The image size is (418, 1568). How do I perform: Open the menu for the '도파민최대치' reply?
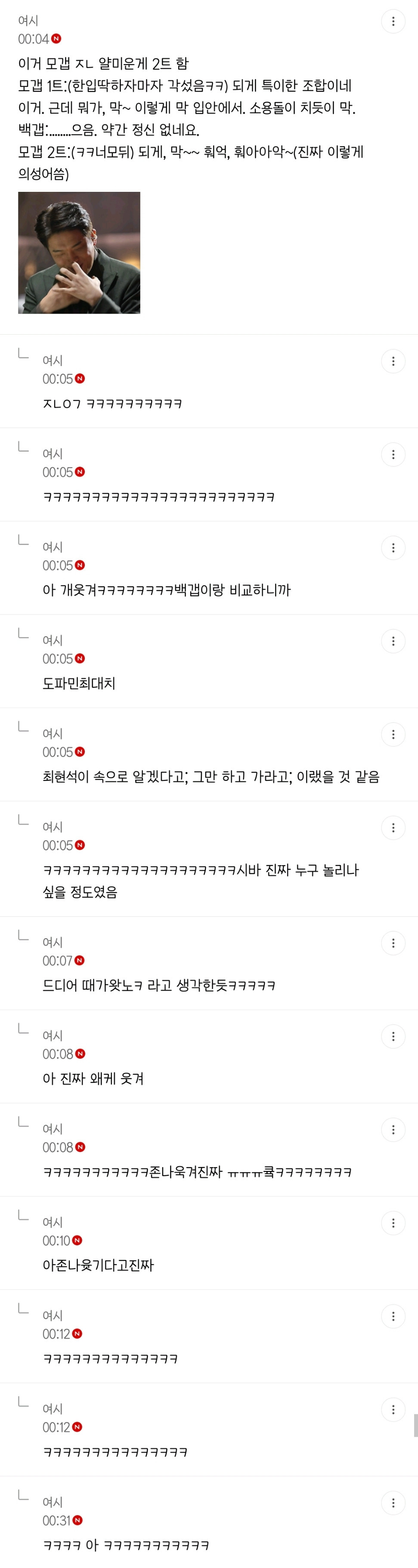pos(393,641)
